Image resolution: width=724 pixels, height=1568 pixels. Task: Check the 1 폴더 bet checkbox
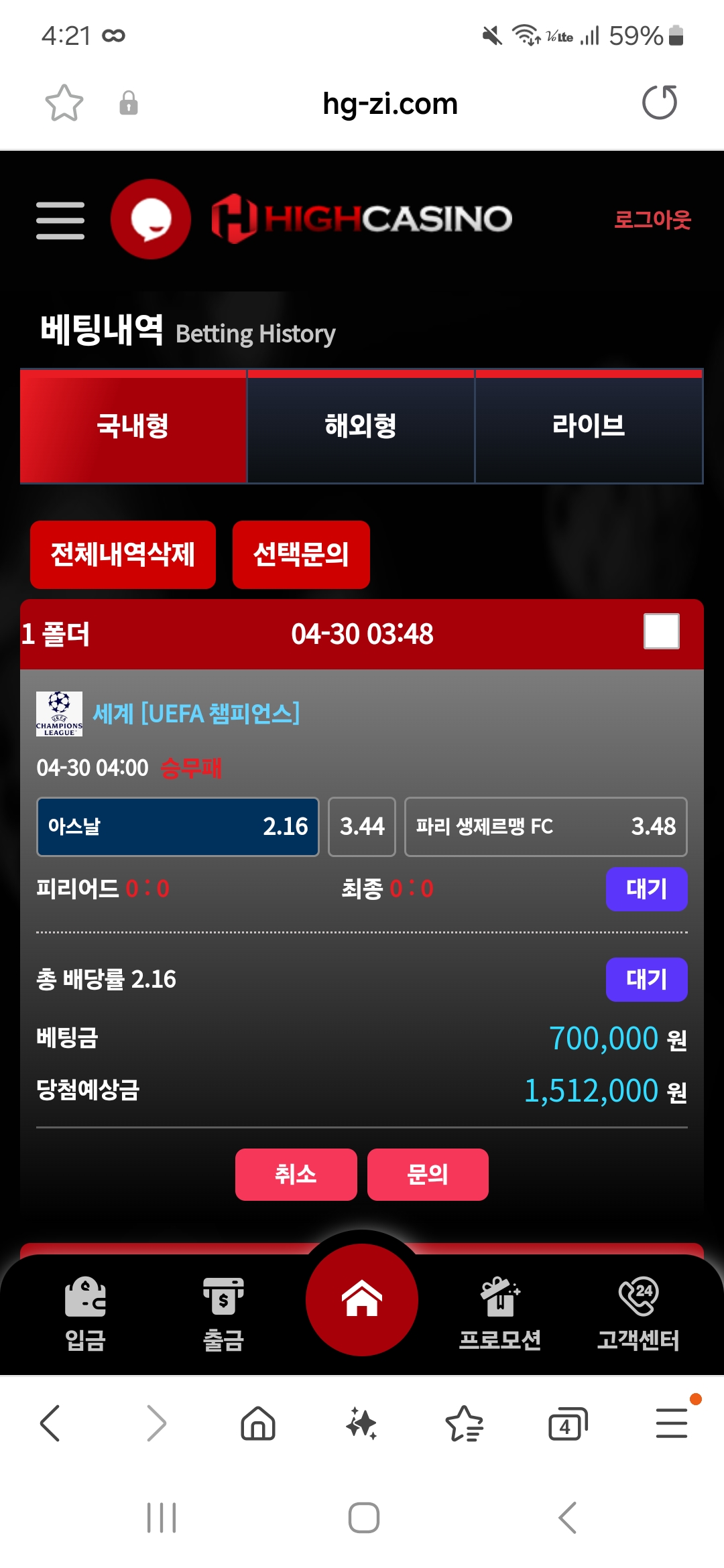click(661, 631)
